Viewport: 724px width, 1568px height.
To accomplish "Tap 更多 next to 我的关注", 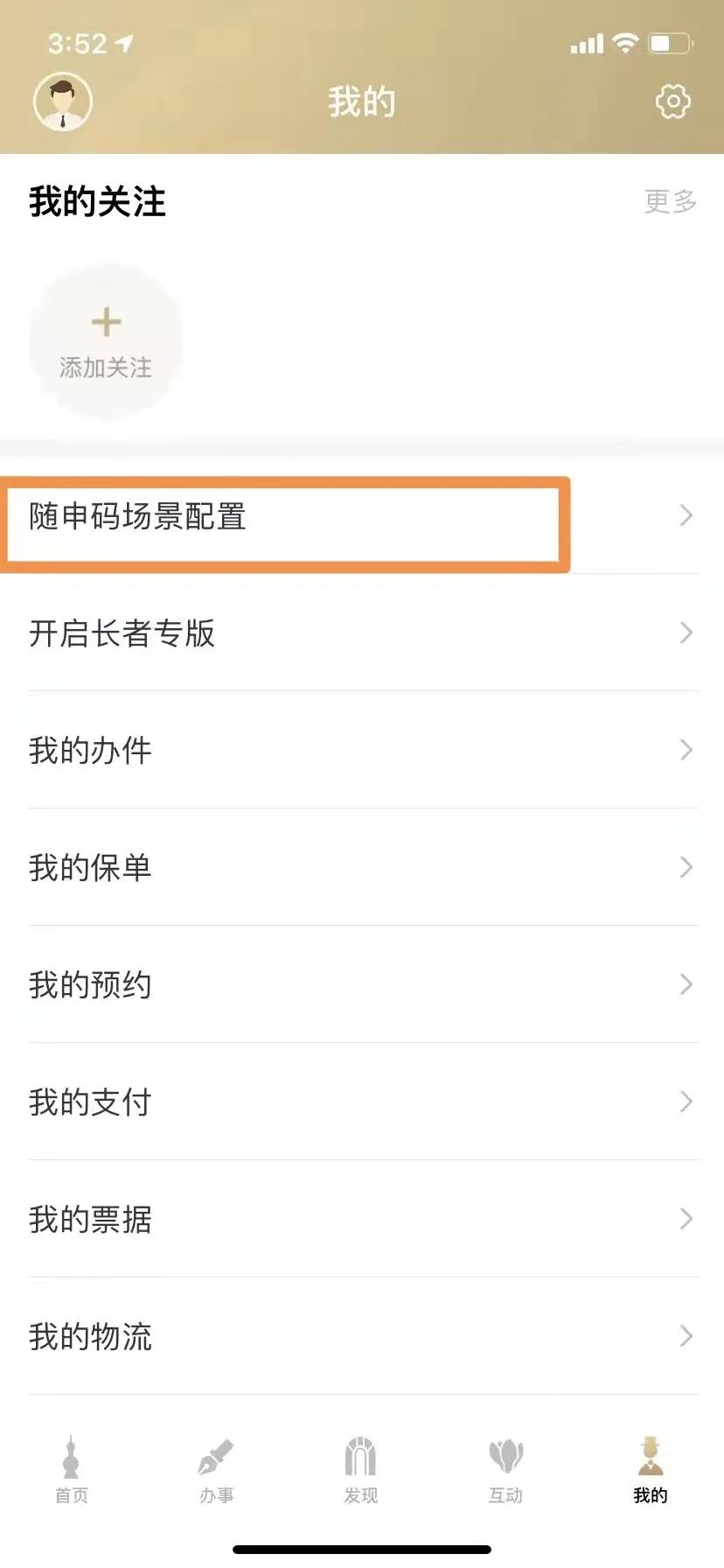I will pos(669,202).
